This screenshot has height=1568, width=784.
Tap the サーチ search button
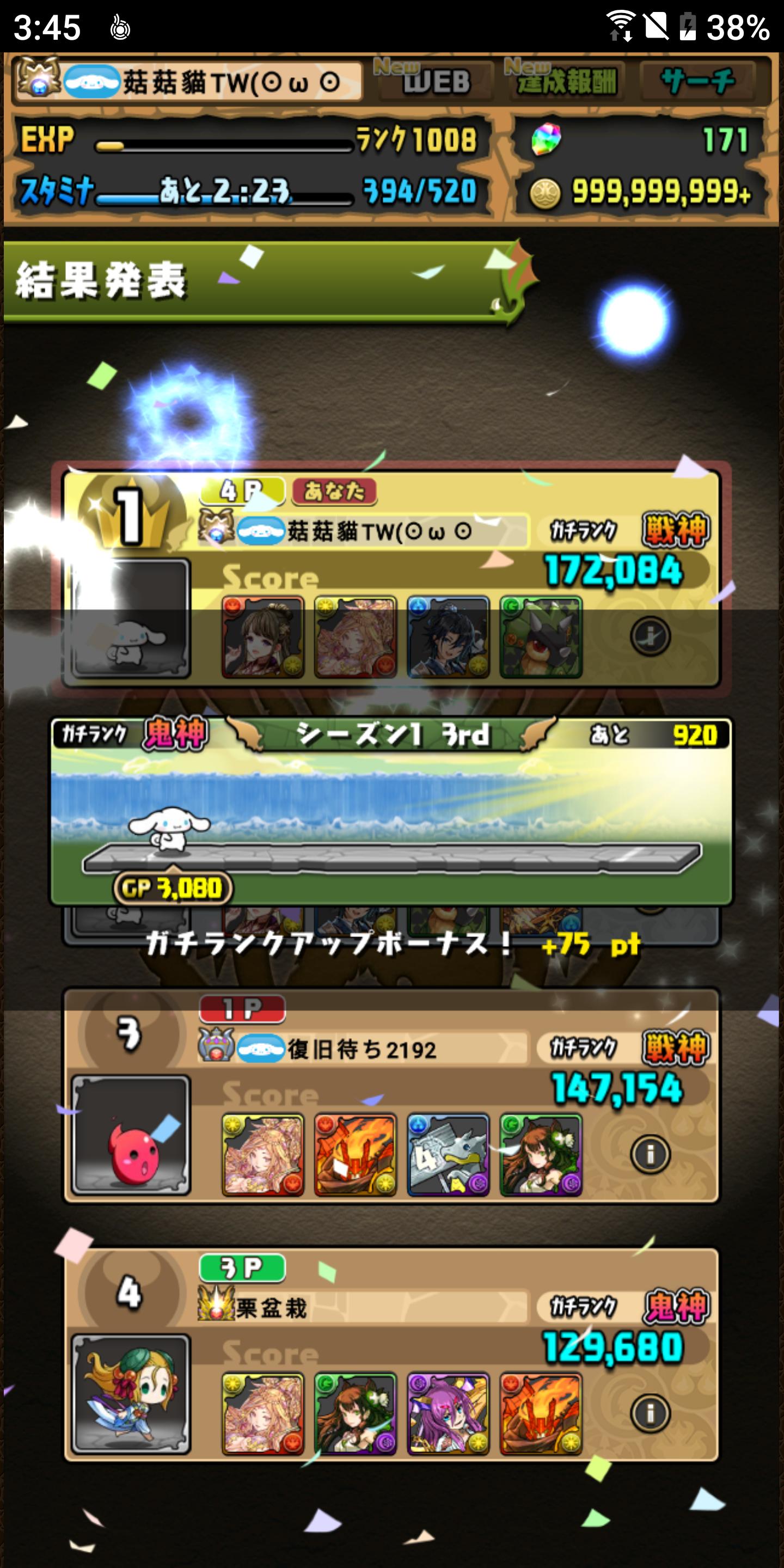[697, 81]
